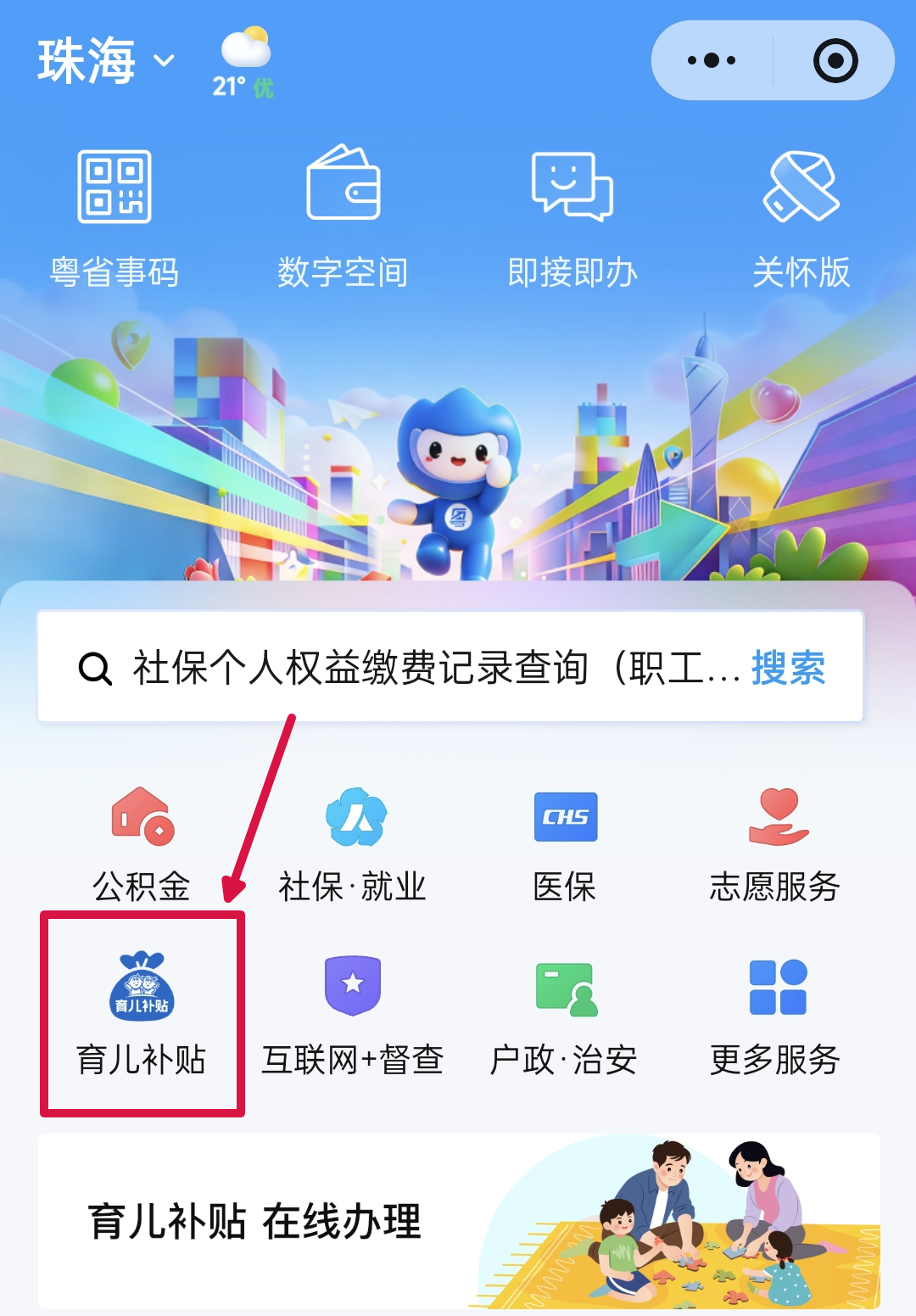Open the mini-program more options menu

click(712, 60)
